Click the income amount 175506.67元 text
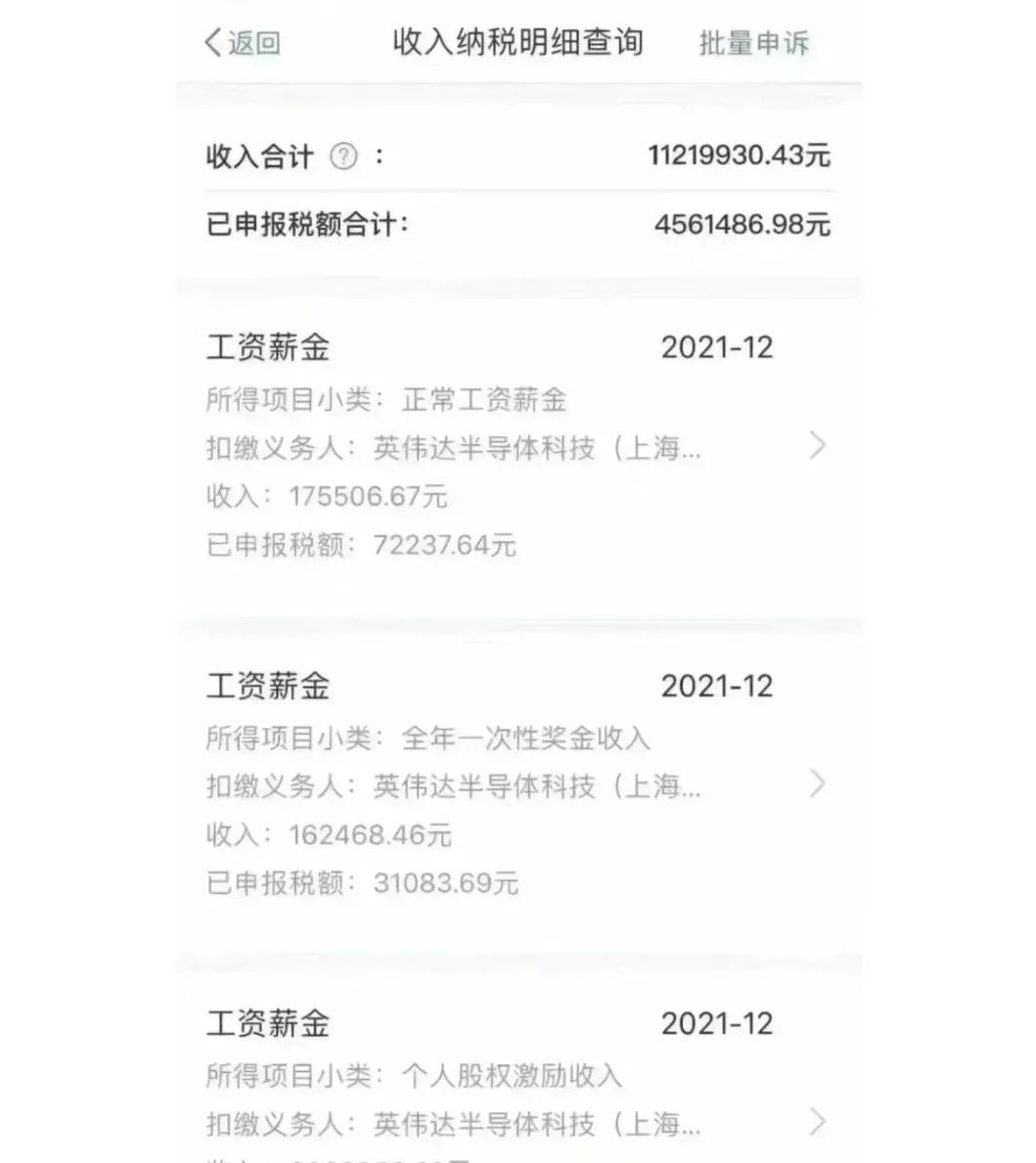The width and height of the screenshot is (1036, 1163). click(372, 496)
